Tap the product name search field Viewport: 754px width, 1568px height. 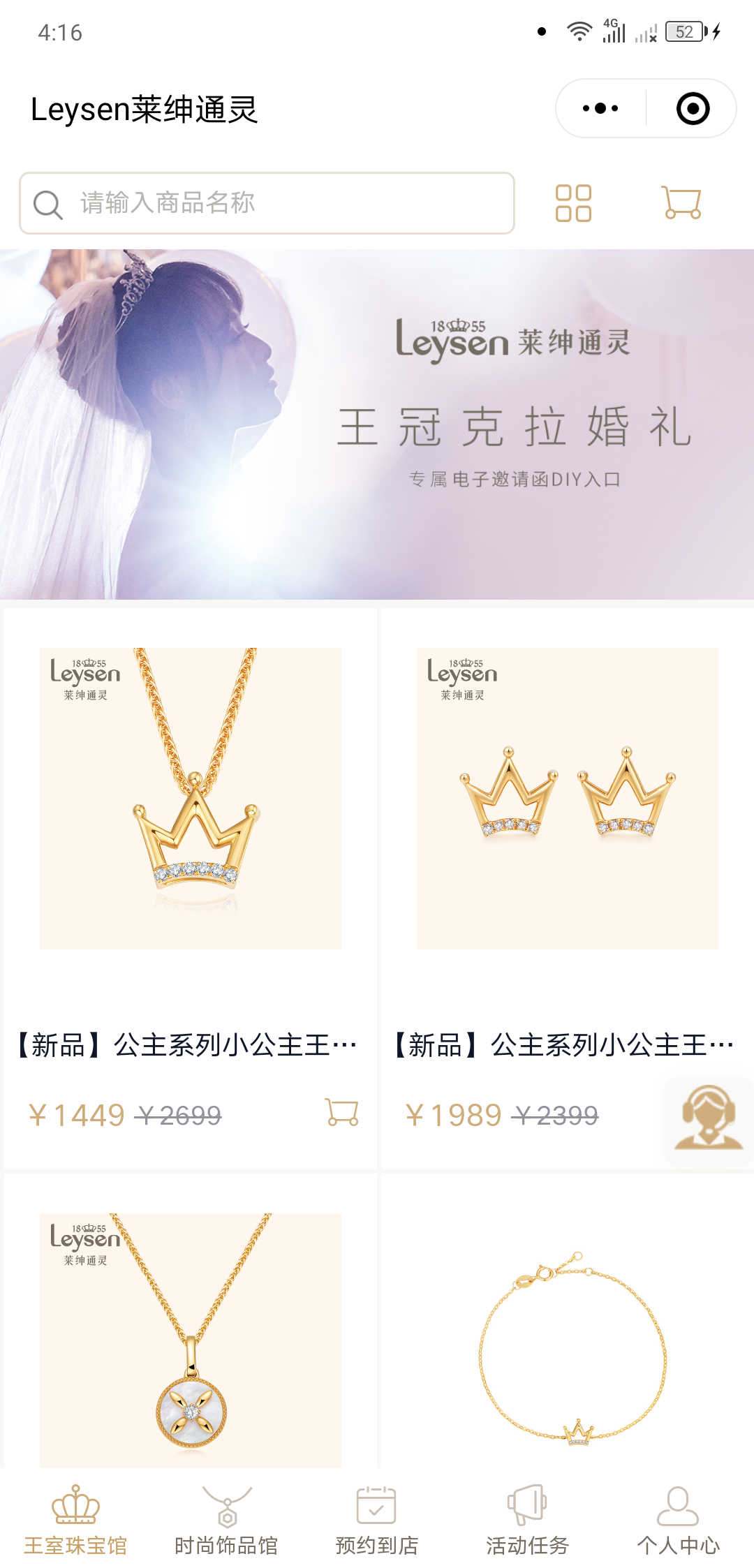pos(279,203)
